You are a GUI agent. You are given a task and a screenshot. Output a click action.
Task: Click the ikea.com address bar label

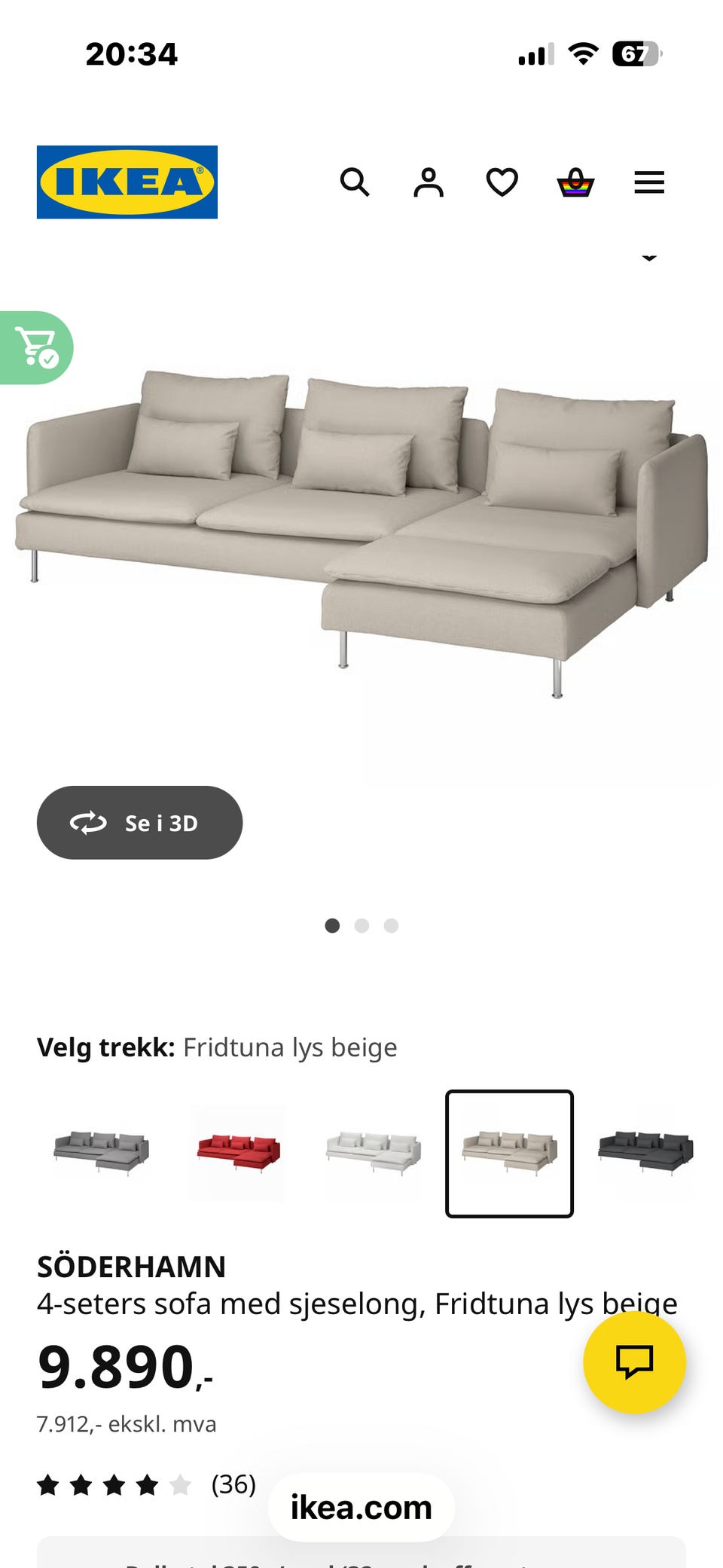[360, 1508]
